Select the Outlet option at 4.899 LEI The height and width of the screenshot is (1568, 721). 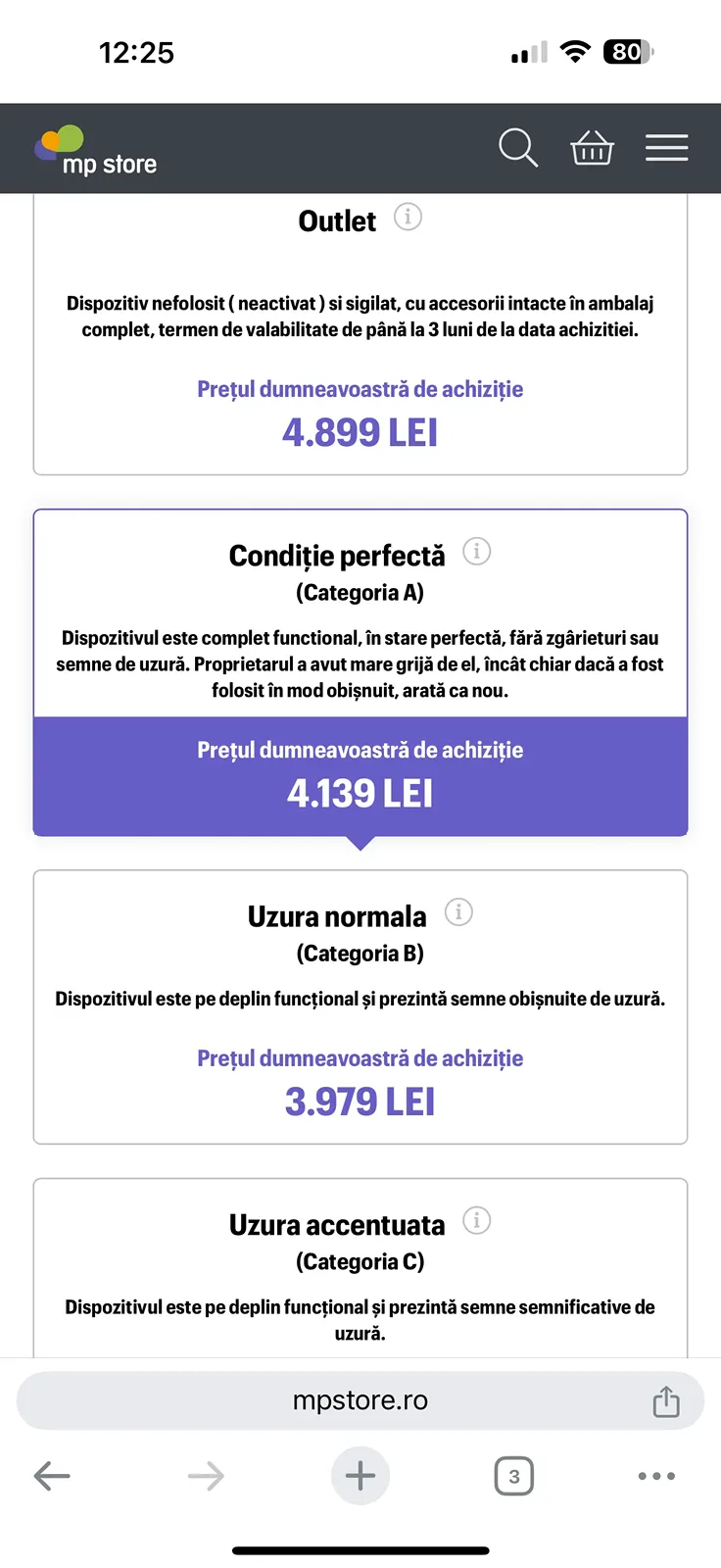[360, 334]
